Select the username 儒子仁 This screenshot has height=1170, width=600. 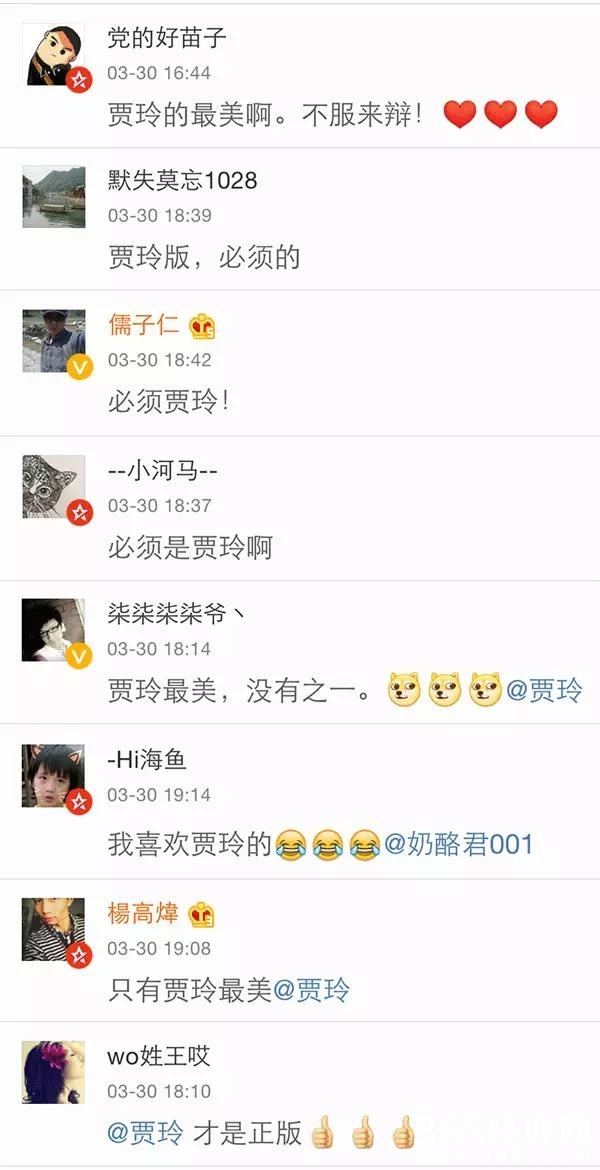(143, 325)
